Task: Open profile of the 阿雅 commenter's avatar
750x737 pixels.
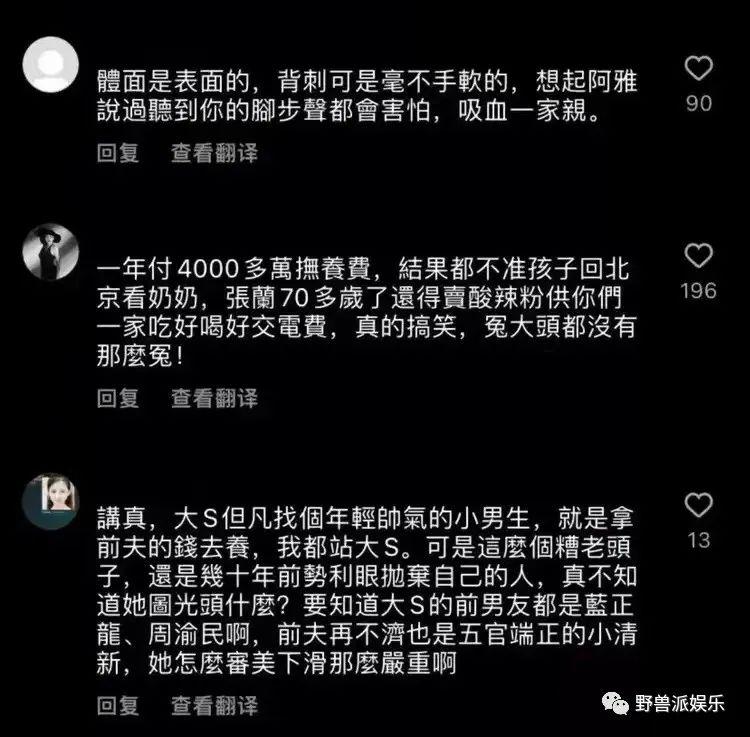Action: tap(50, 64)
